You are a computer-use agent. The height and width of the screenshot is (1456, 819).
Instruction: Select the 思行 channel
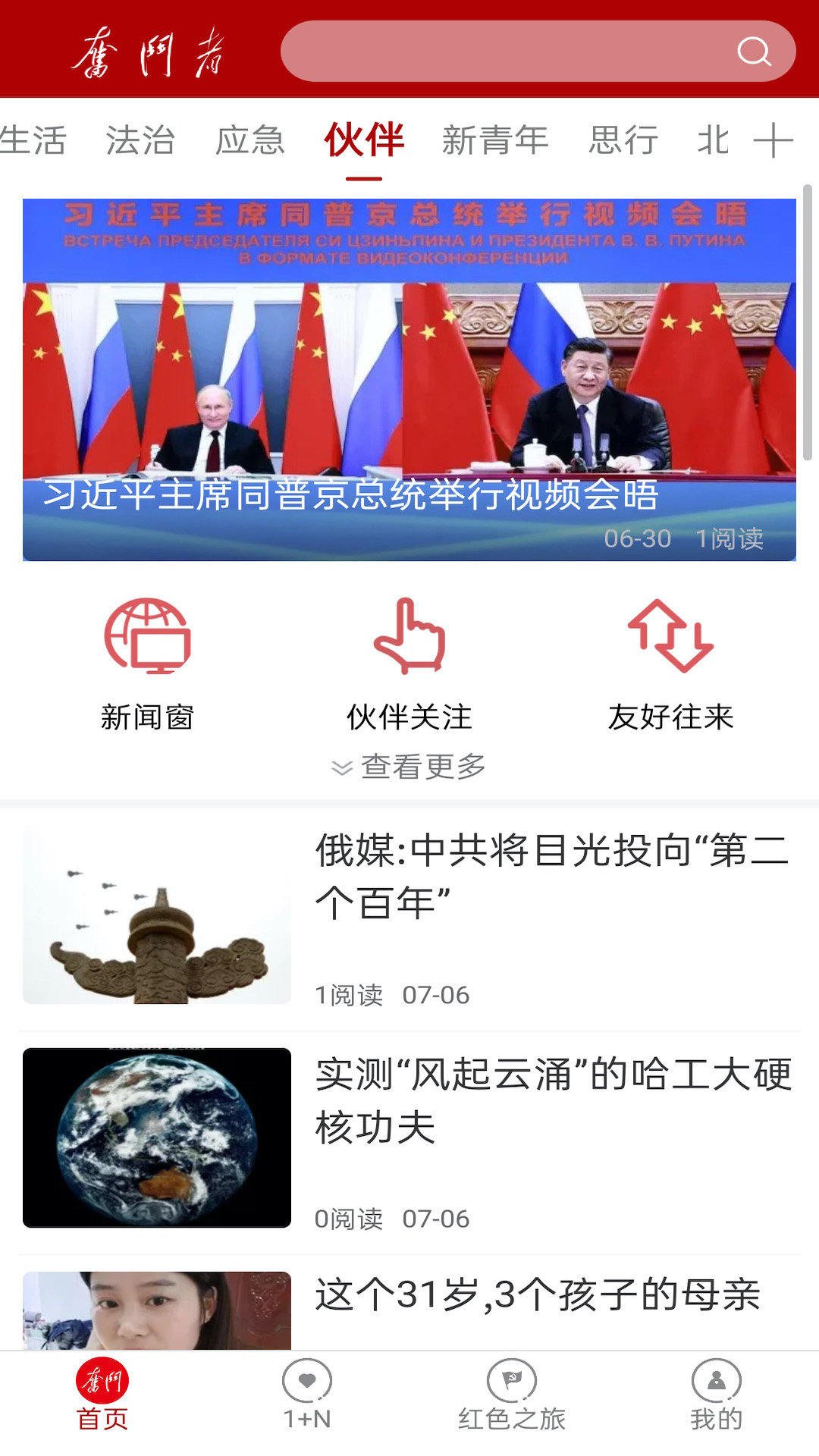coord(622,139)
